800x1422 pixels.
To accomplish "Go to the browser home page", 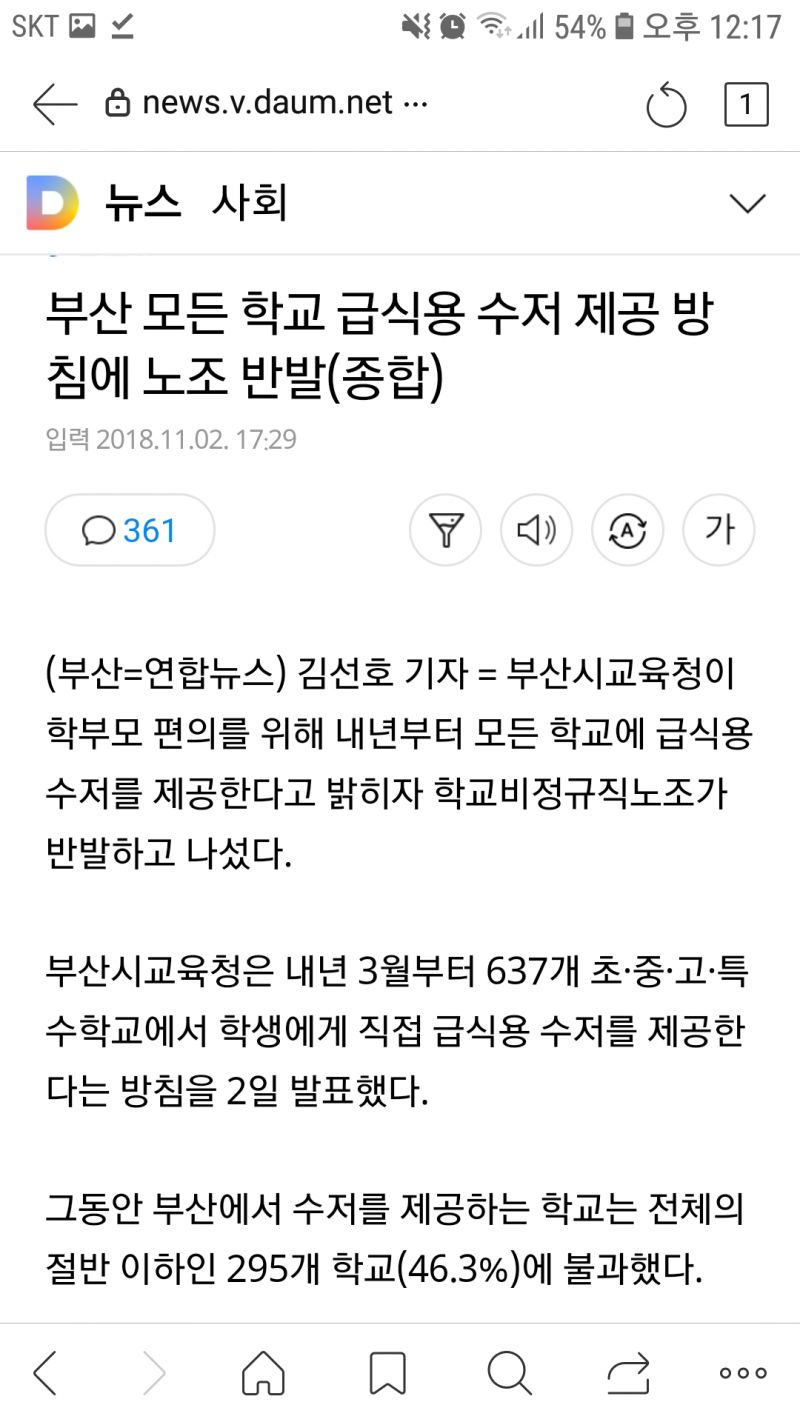I will click(x=264, y=1373).
